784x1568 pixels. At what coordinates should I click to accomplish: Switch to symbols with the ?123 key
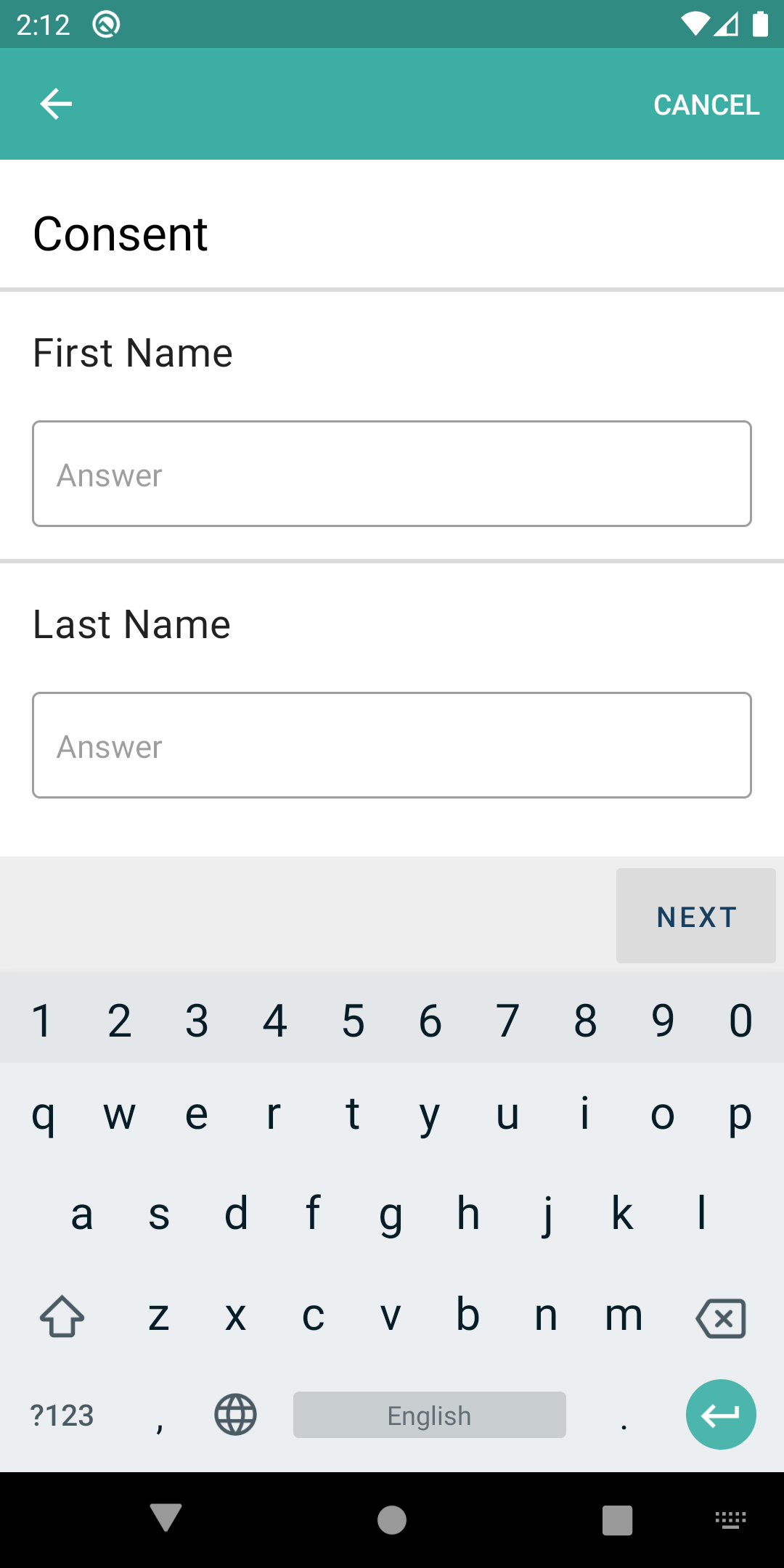pyautogui.click(x=62, y=1414)
